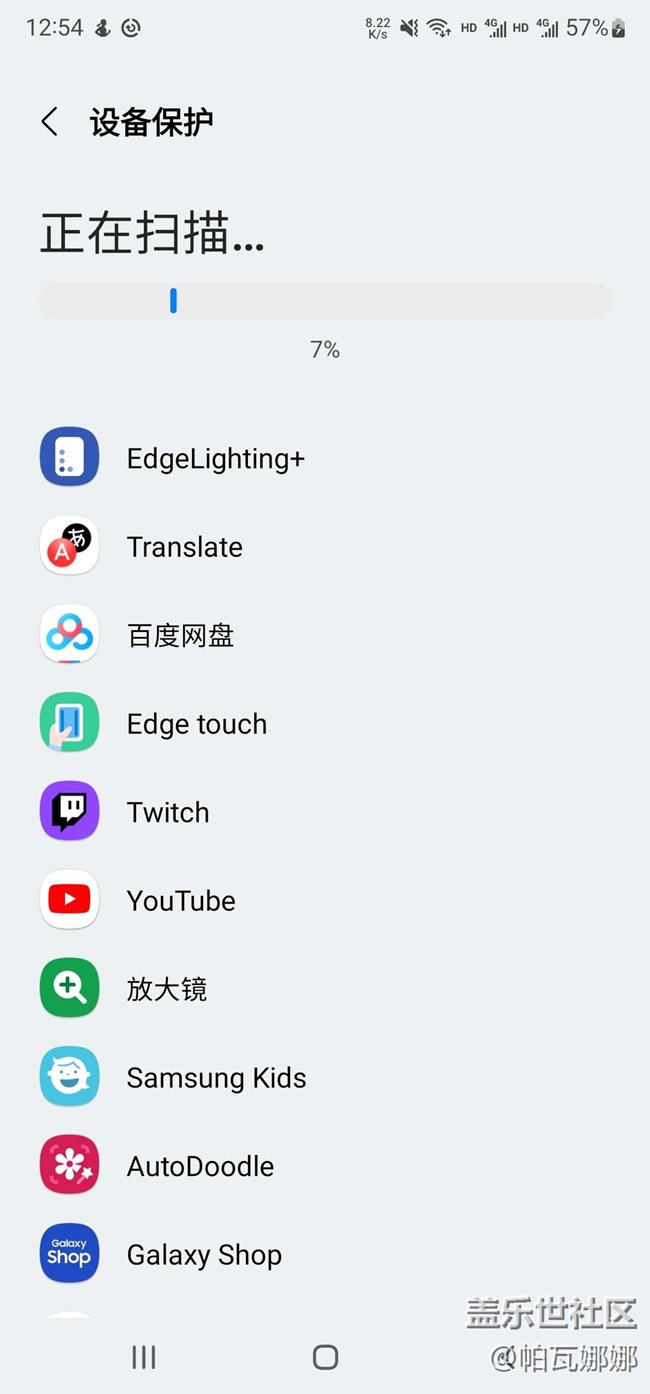Return to the home screen
Viewport: 650px width, 1394px height.
pos(325,1356)
